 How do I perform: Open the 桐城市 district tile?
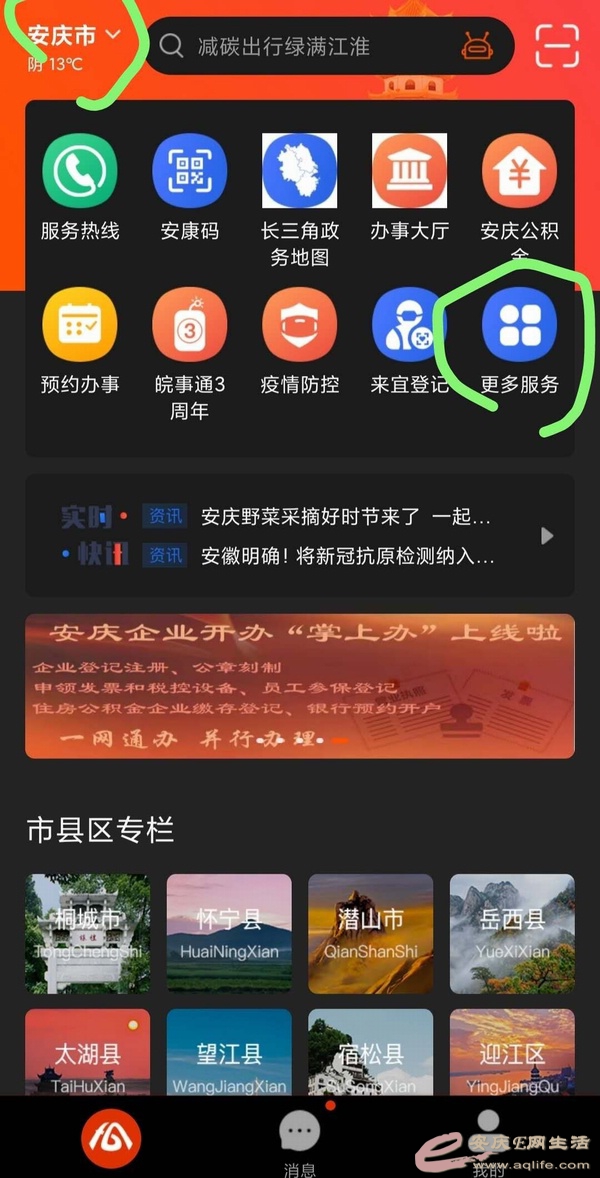pos(88,933)
